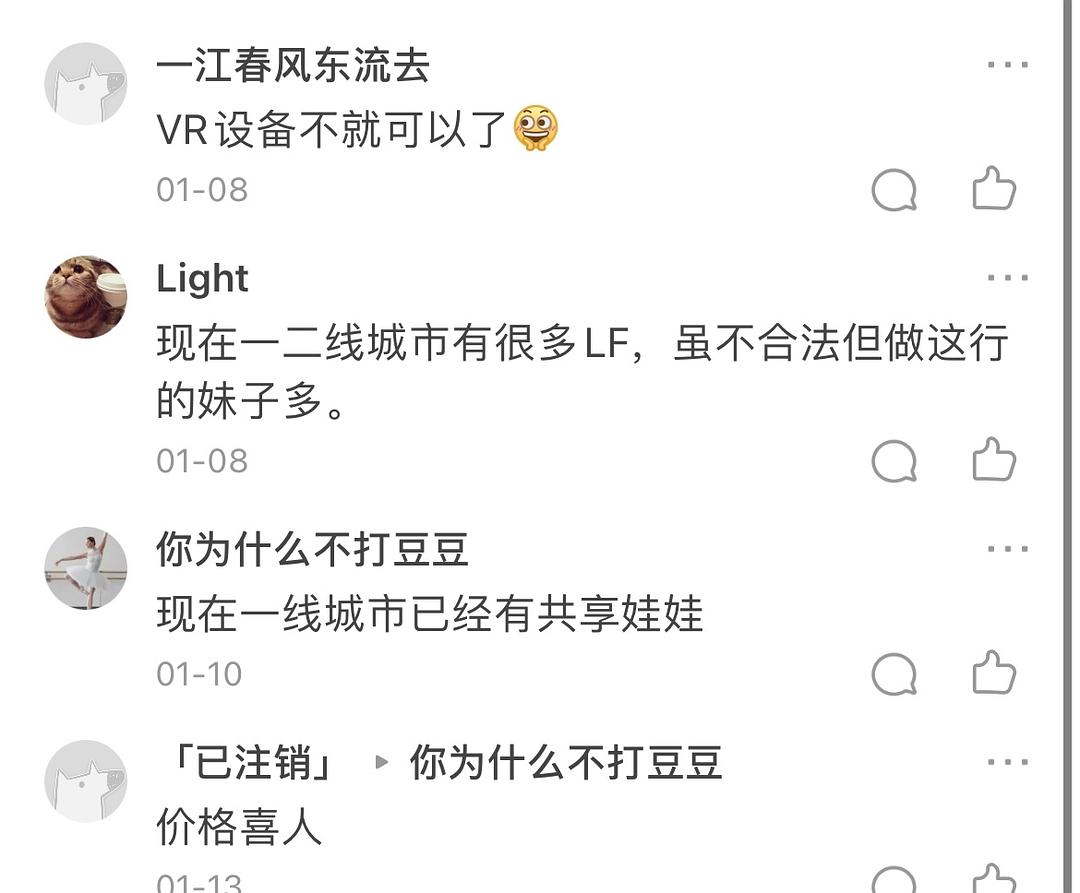Reply to the VR设备 comment

894,190
